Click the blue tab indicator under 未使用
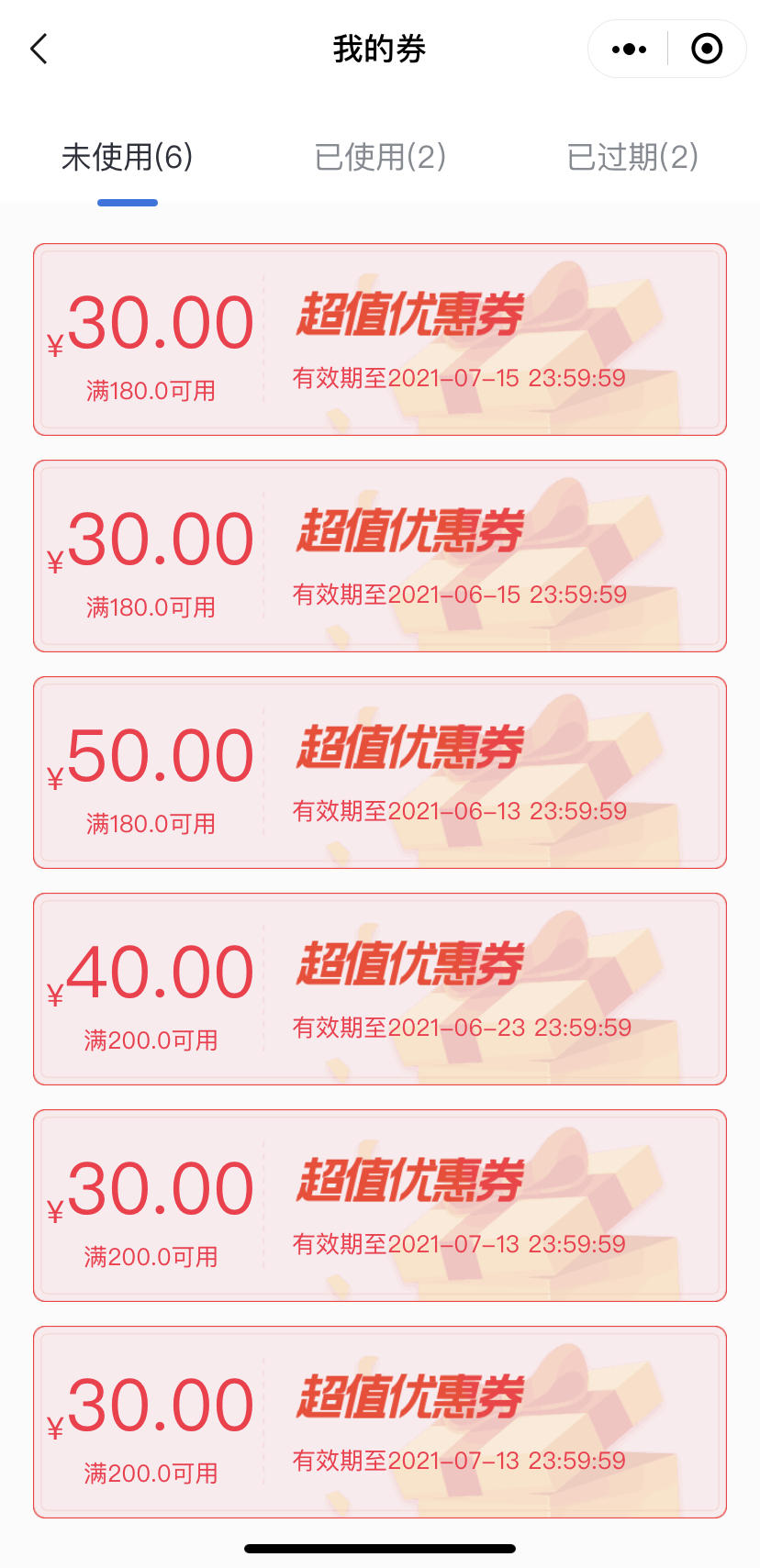Screen dimensions: 760x1568 click(x=127, y=201)
